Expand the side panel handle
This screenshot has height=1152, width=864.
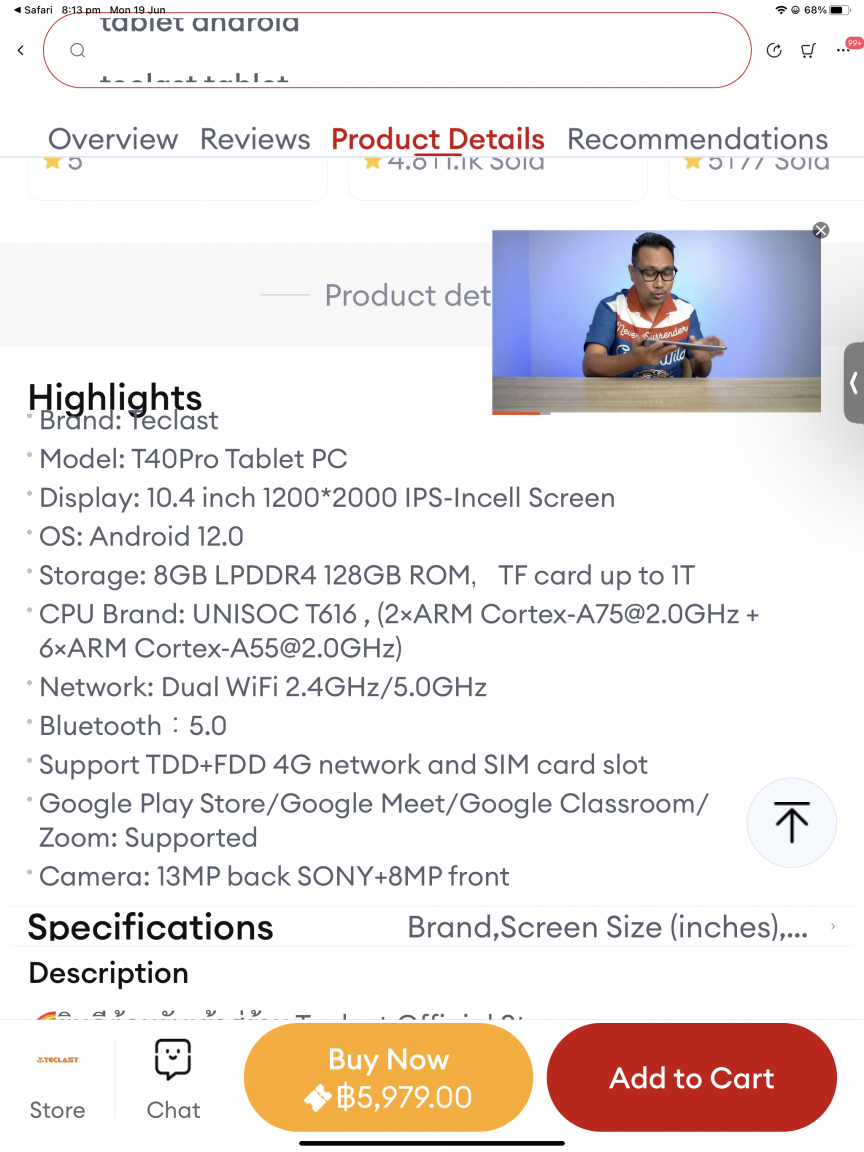point(854,382)
